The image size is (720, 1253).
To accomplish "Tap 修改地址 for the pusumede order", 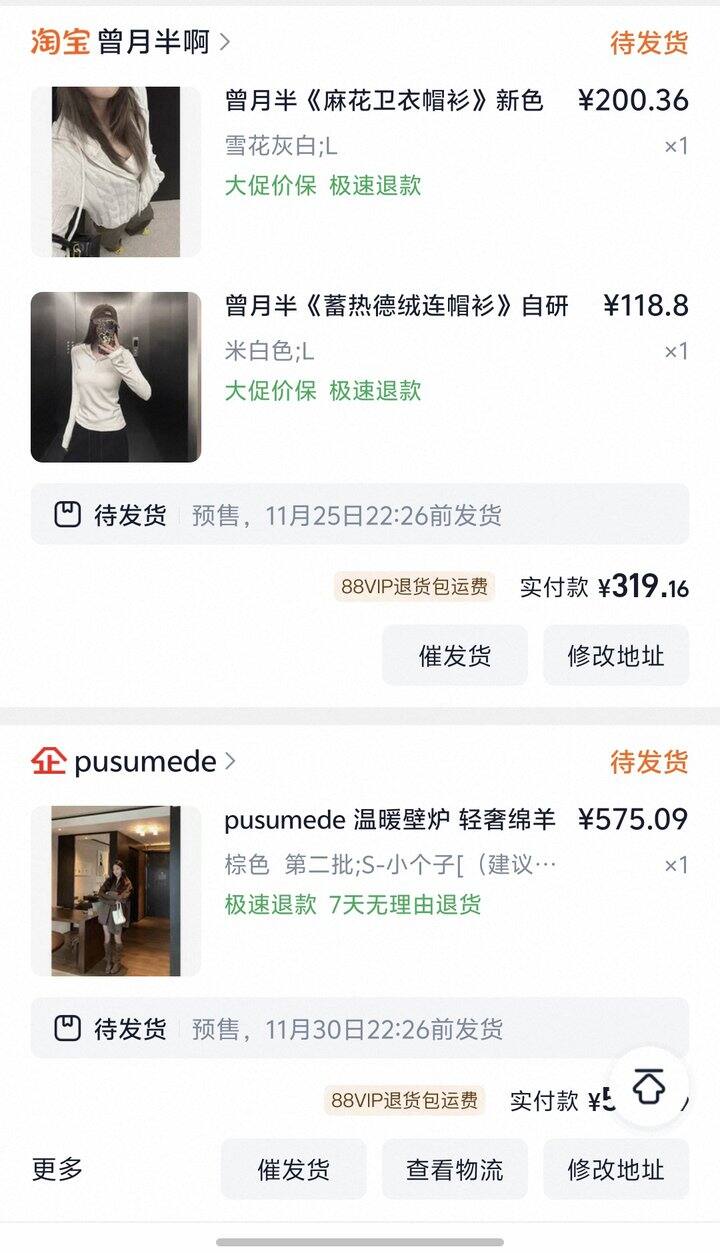I will (x=615, y=1169).
